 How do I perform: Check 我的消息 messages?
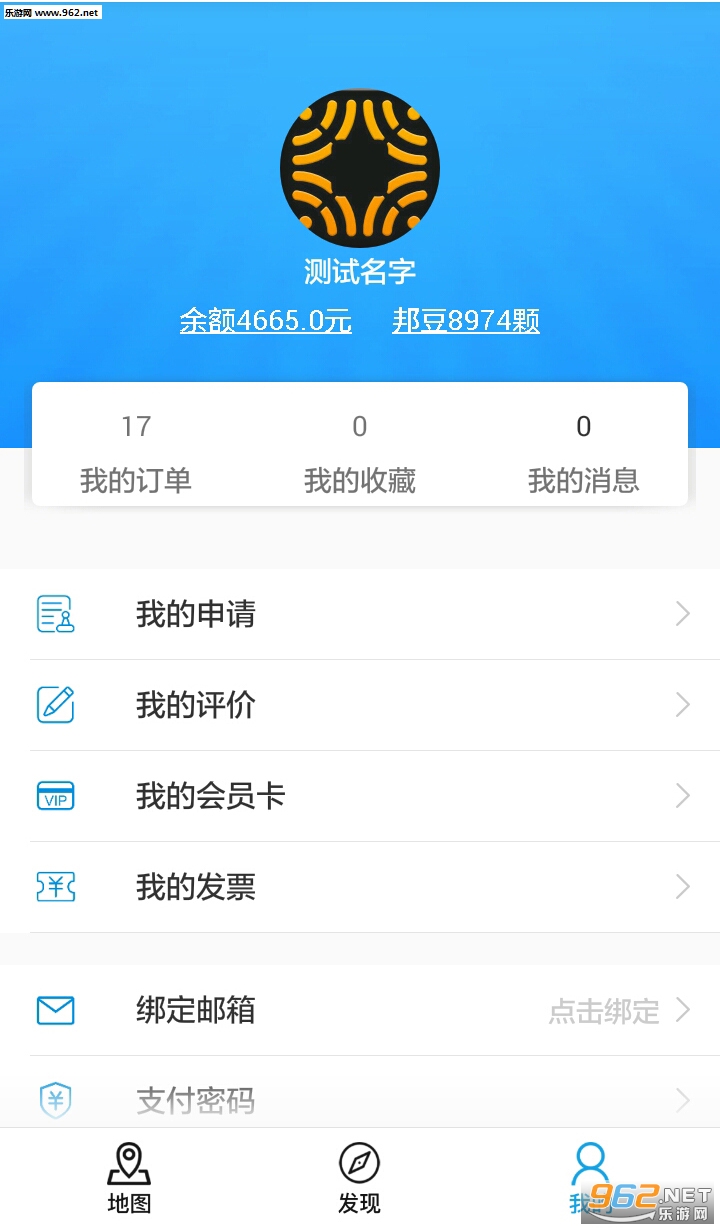click(583, 455)
